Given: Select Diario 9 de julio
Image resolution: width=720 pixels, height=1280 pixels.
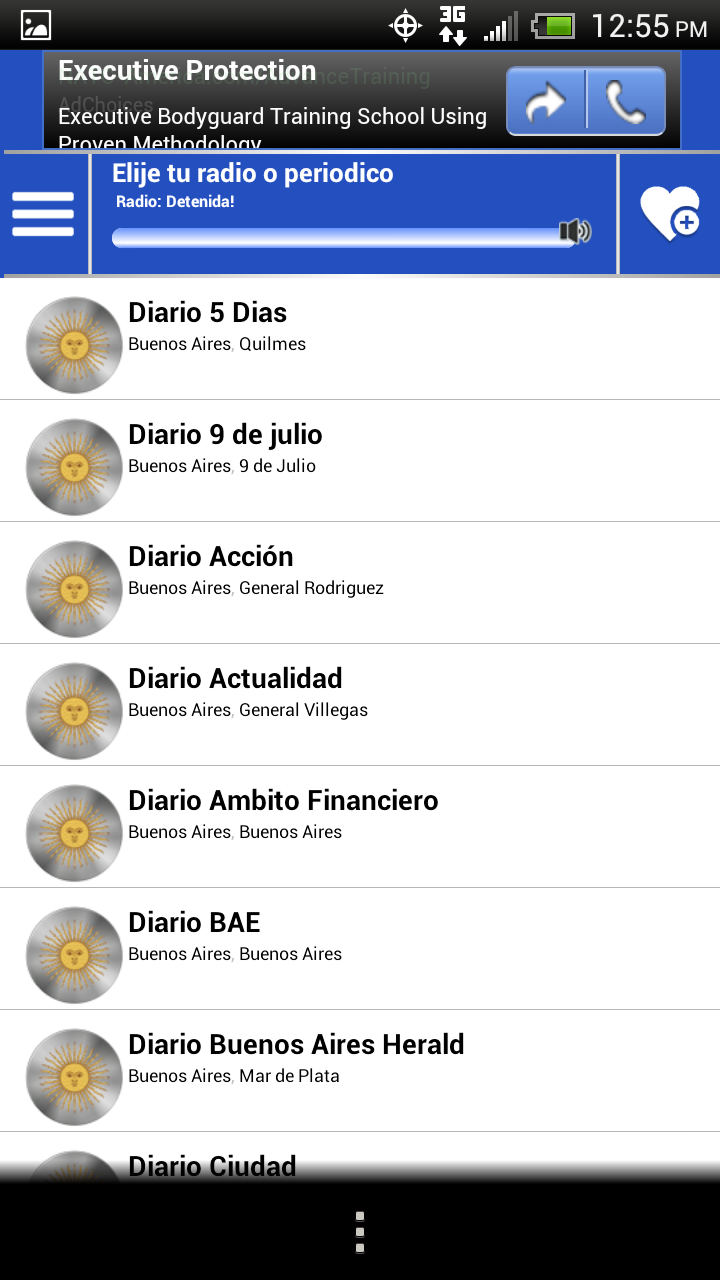Looking at the screenshot, I should pyautogui.click(x=360, y=460).
